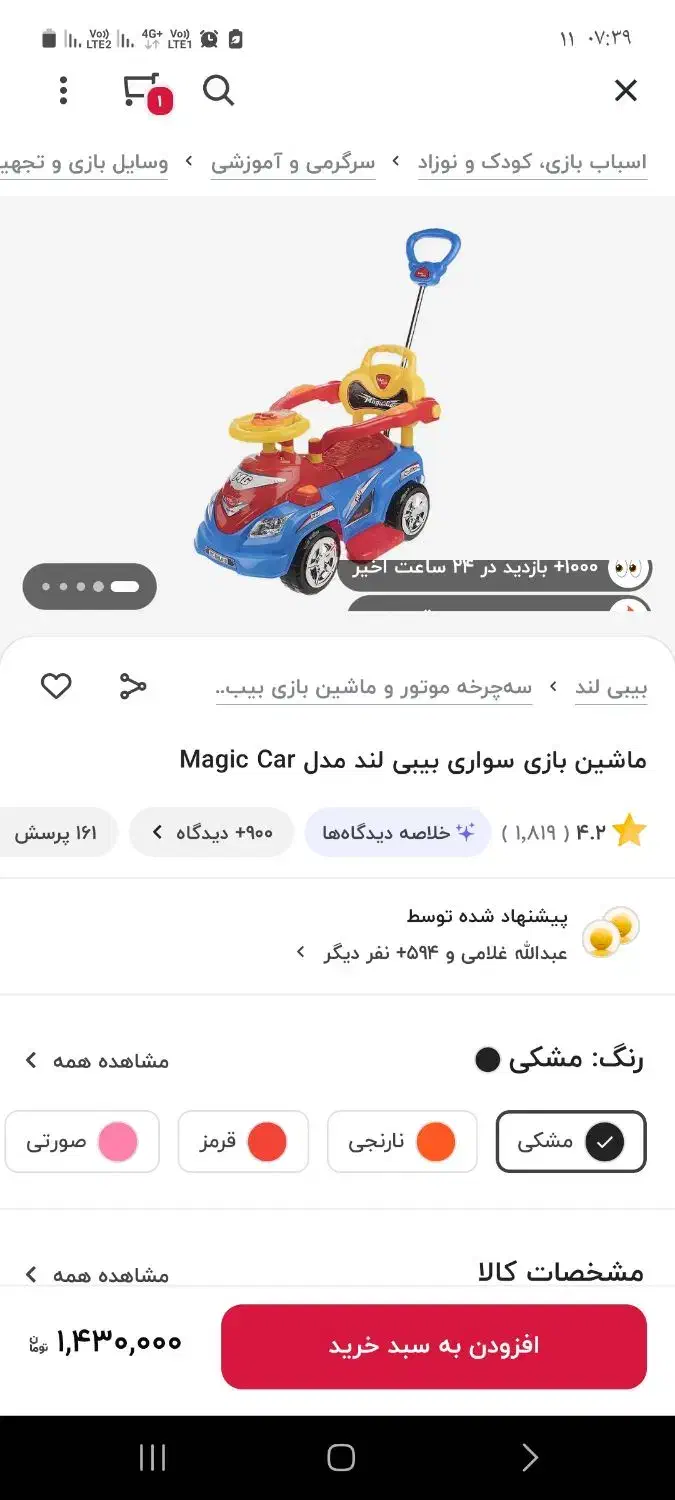Share this product

coord(133,686)
